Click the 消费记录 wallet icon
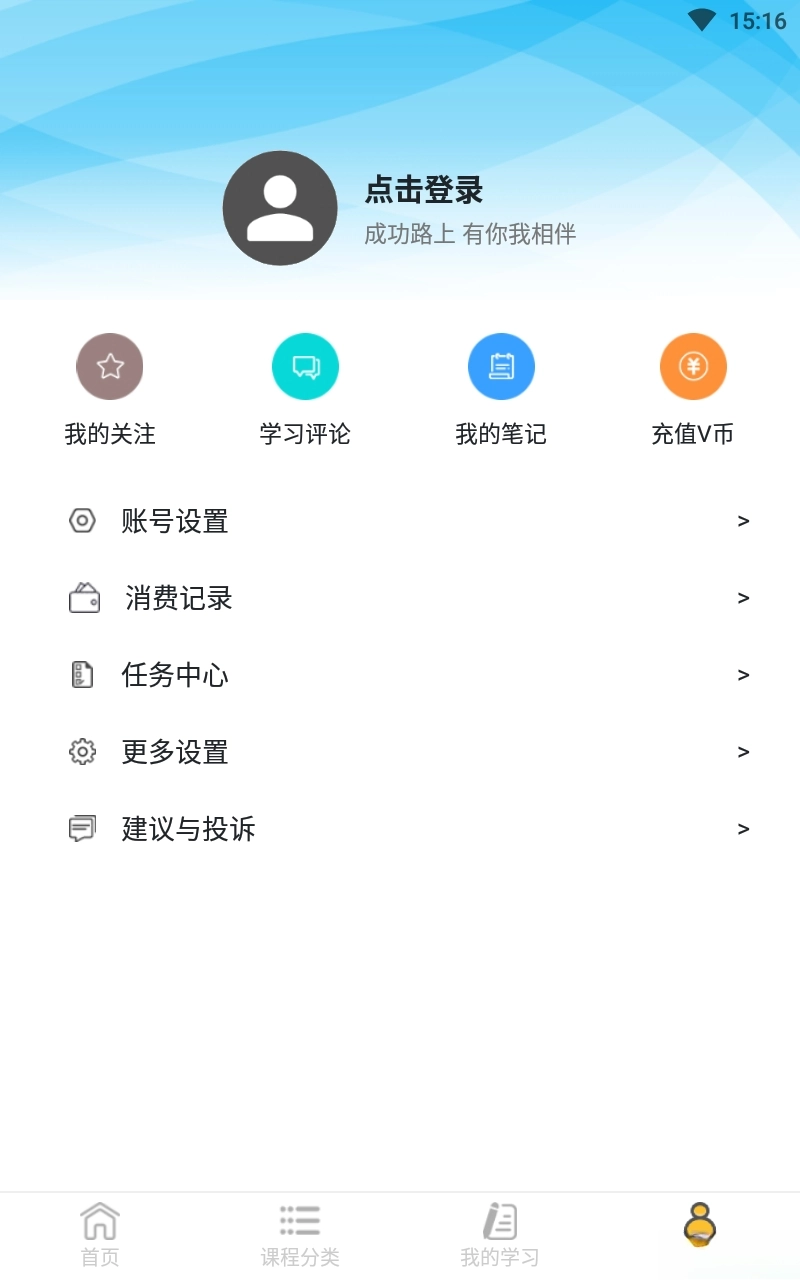800x1280 pixels. point(86,598)
